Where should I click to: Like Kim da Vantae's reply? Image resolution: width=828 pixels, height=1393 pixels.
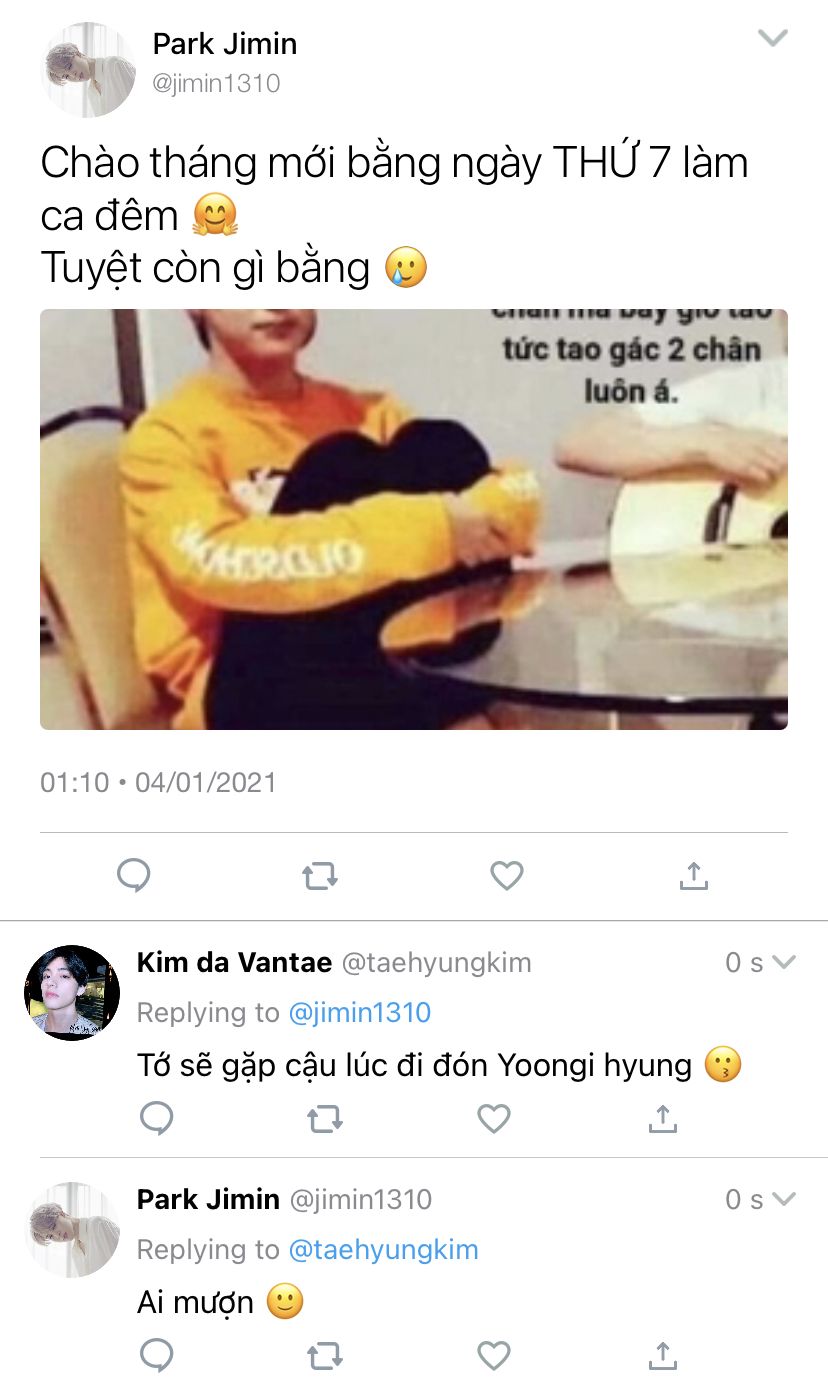point(494,1119)
